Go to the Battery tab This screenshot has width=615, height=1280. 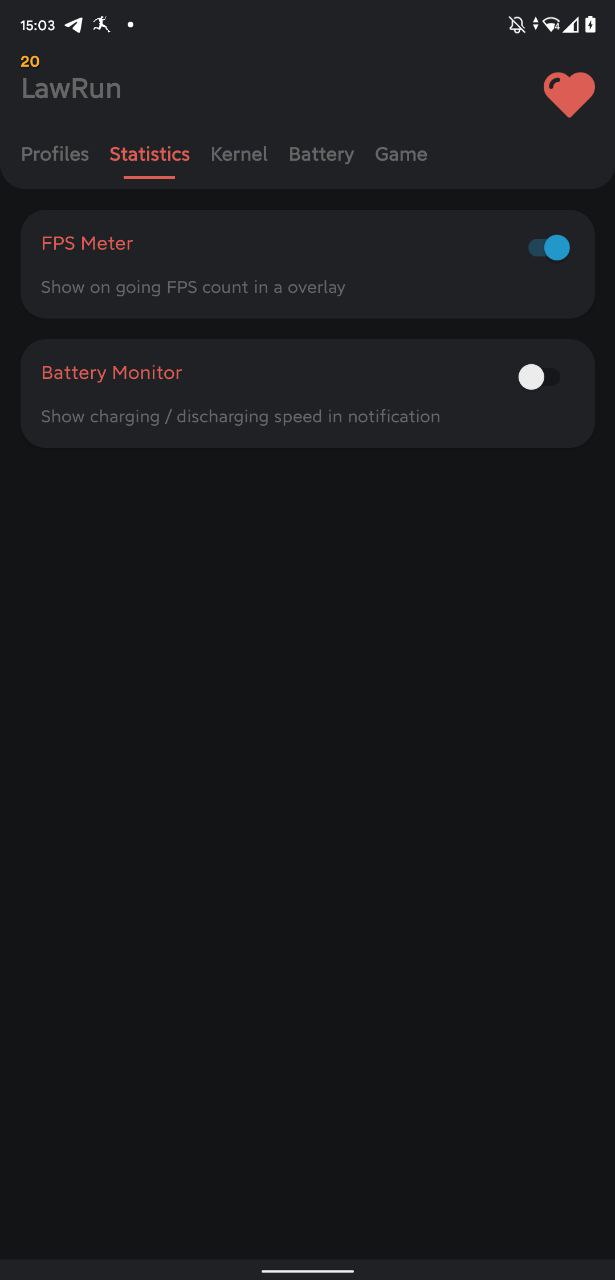coord(321,154)
